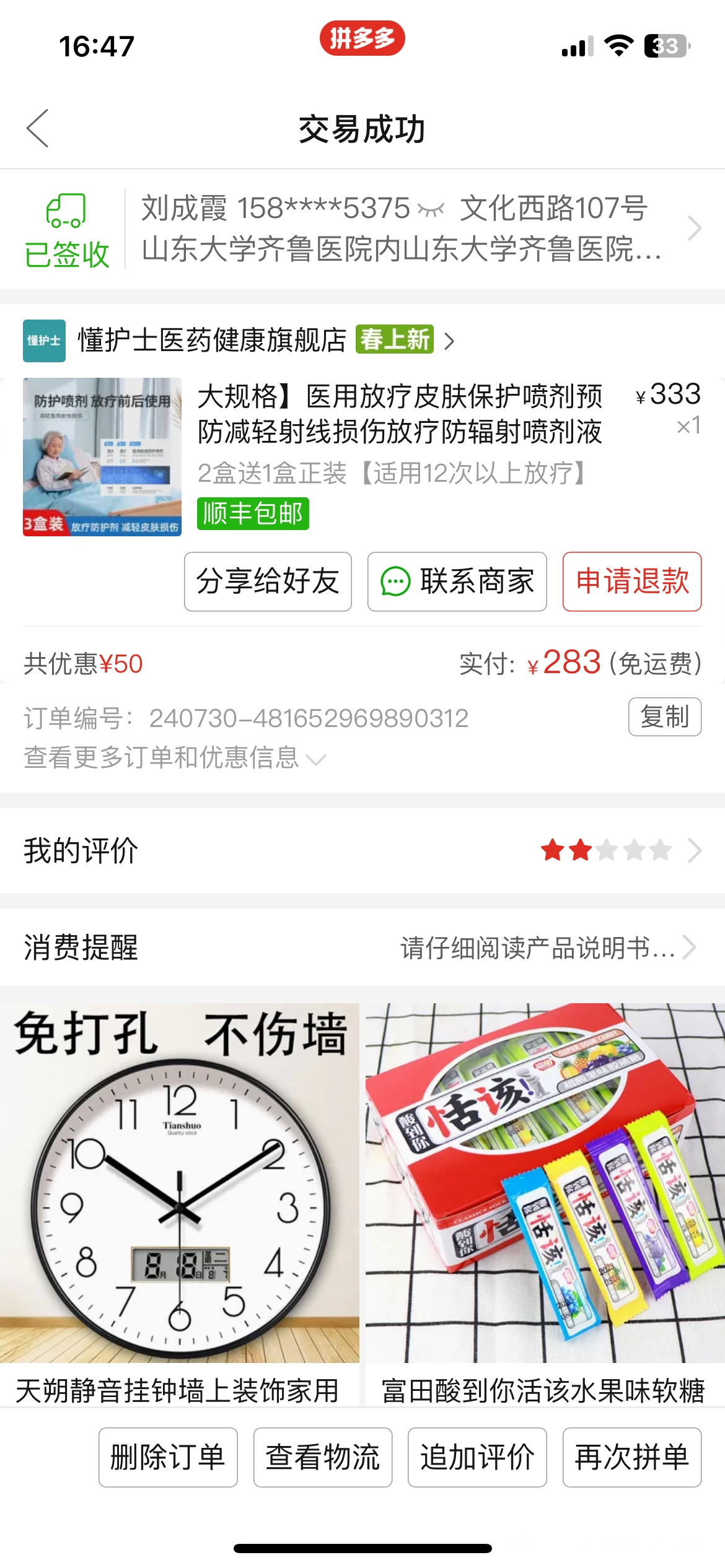Check shipping via 查看物流
The image size is (725, 1568).
click(x=322, y=1457)
